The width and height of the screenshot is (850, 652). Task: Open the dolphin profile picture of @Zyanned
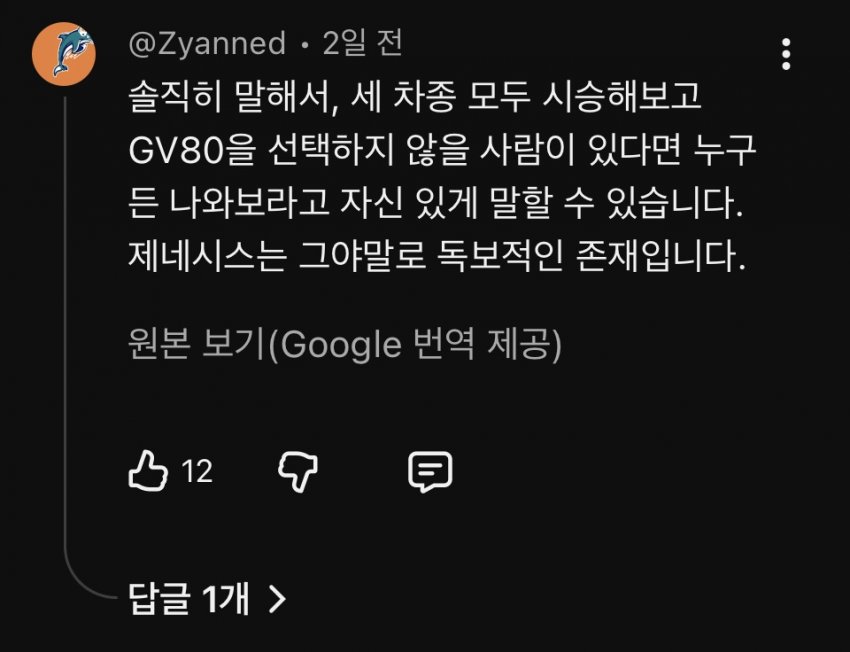pyautogui.click(x=64, y=54)
